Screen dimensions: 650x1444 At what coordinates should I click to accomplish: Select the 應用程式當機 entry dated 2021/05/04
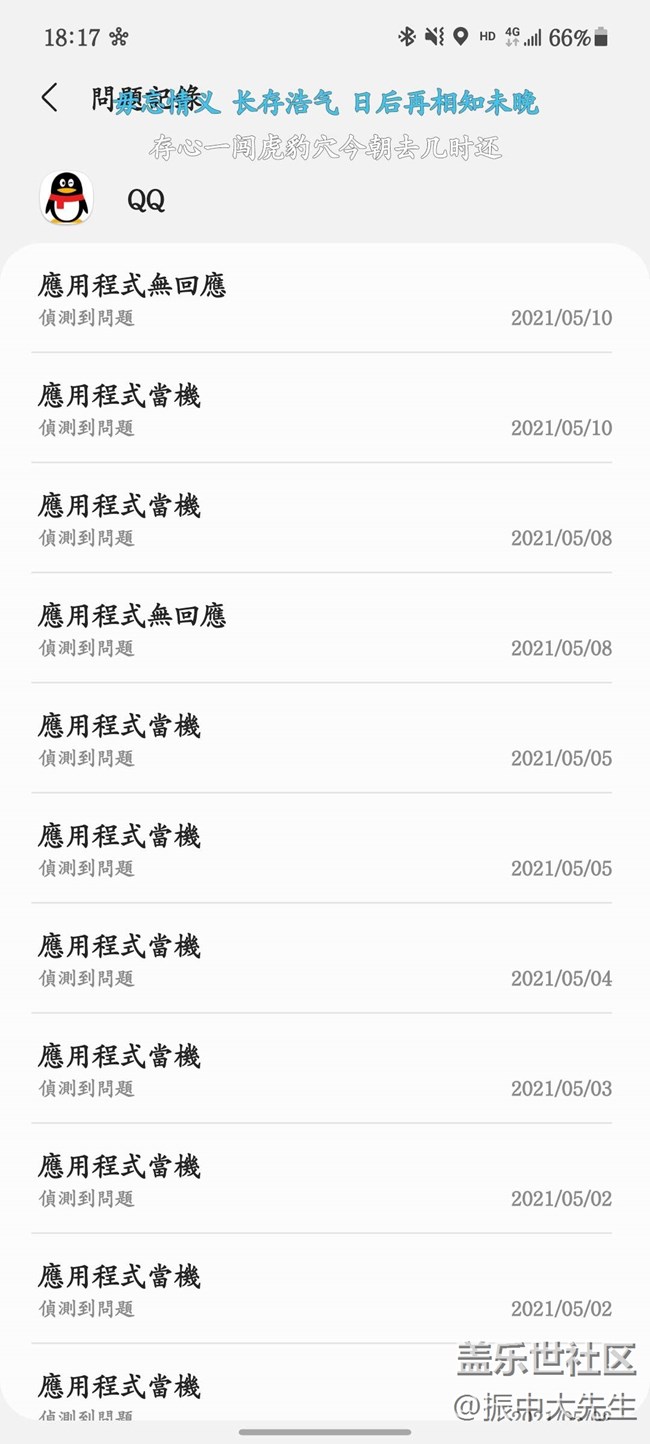[x=325, y=958]
